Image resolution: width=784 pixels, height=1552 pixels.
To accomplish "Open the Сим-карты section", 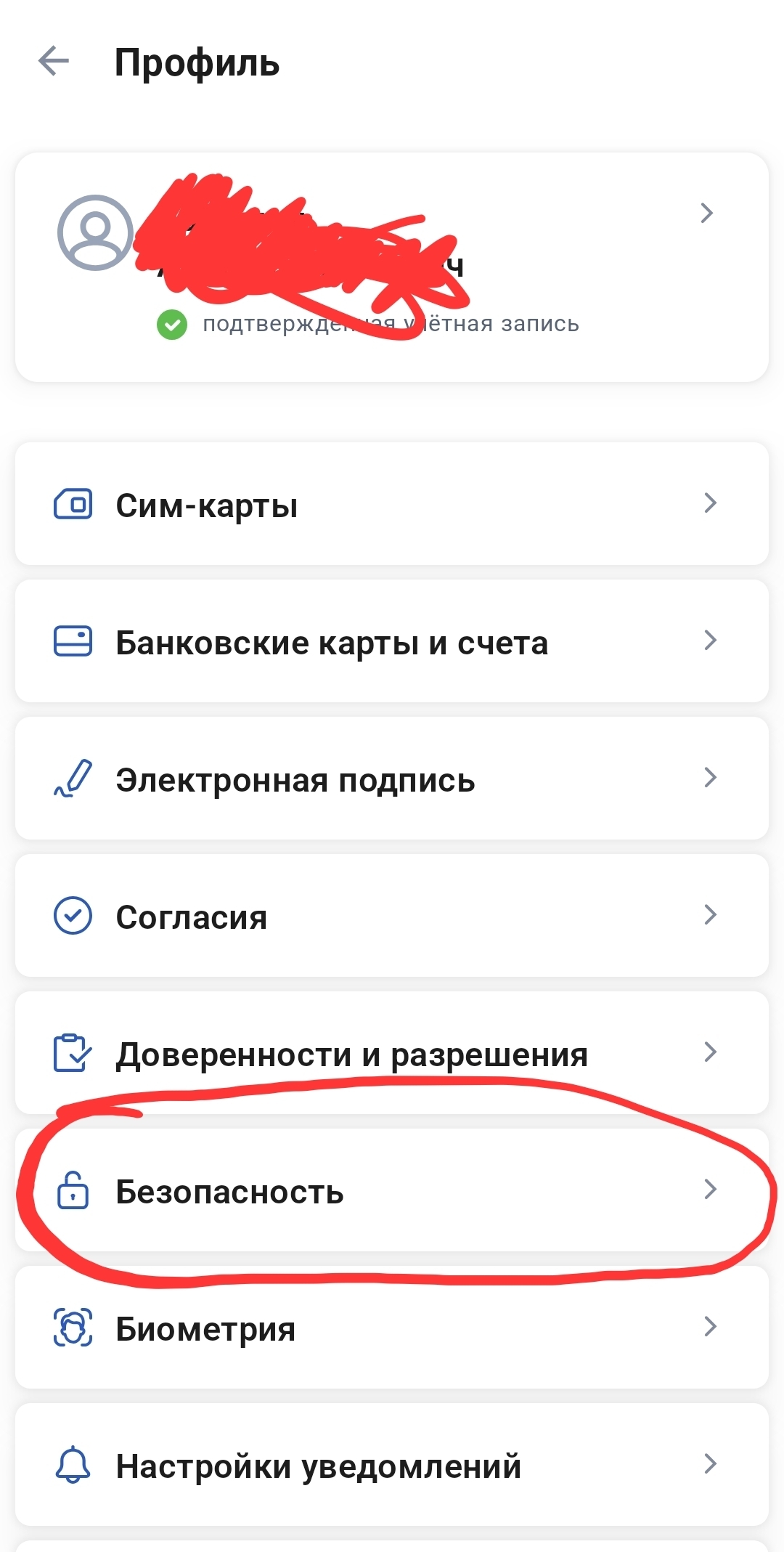I will [392, 504].
